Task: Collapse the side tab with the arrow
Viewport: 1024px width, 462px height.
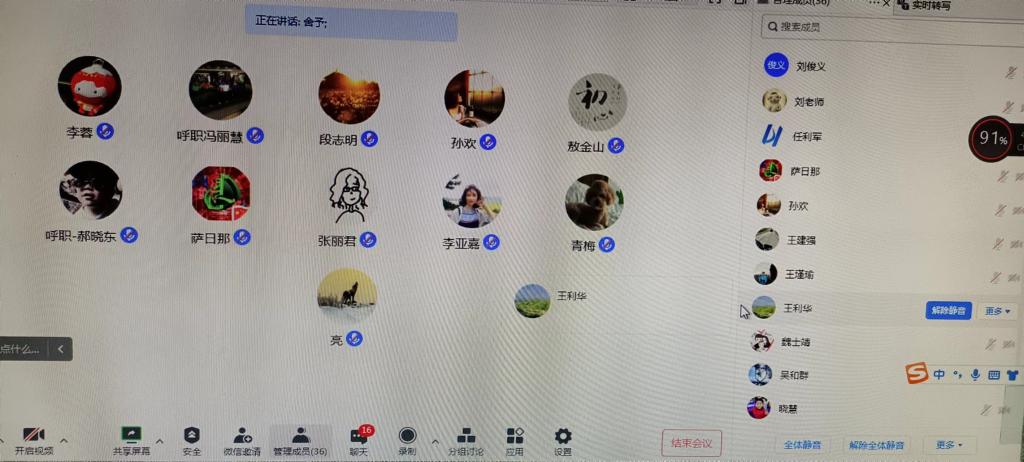Action: coord(60,349)
